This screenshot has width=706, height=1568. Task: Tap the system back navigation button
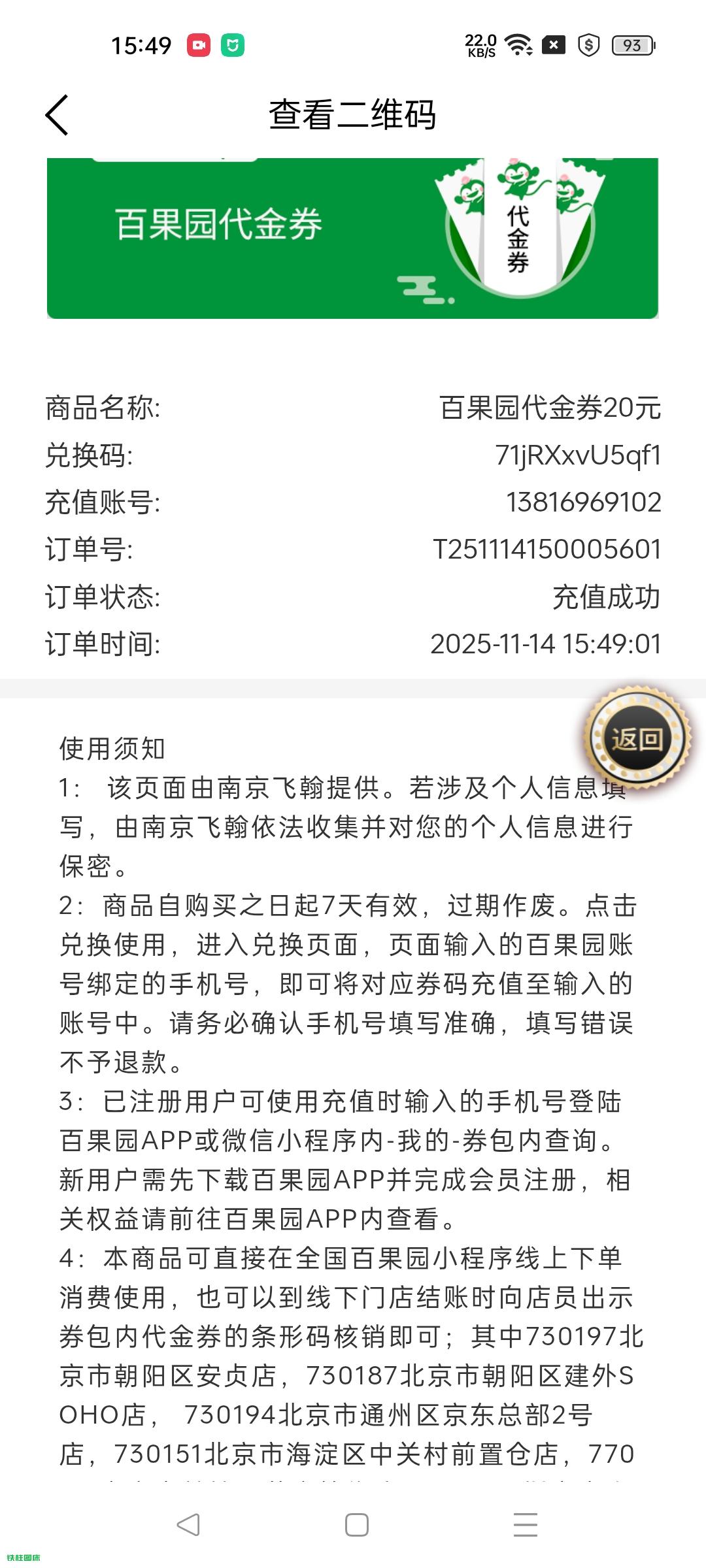(188, 1525)
